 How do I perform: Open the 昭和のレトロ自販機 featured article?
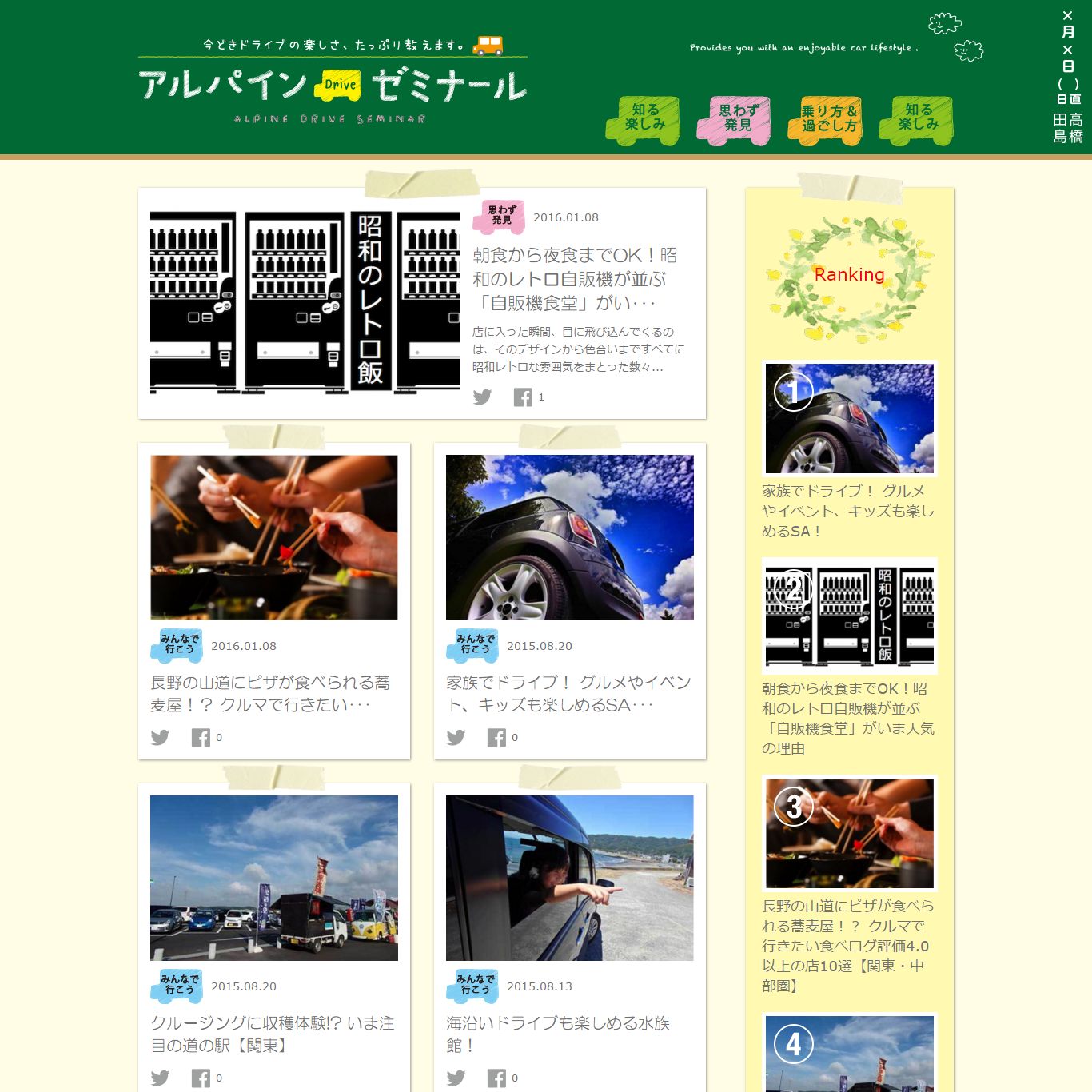click(574, 278)
